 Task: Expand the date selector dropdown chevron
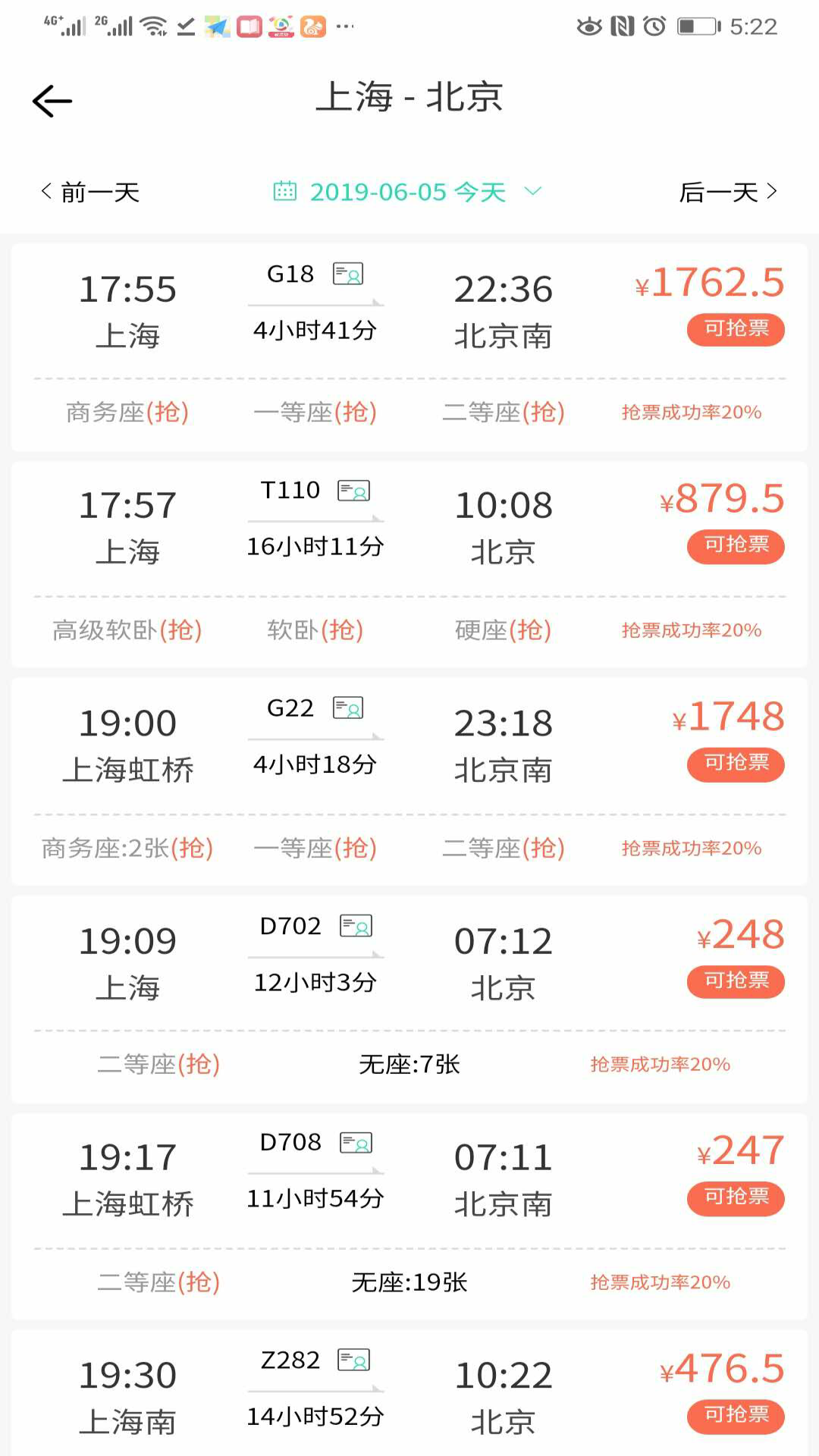click(533, 192)
